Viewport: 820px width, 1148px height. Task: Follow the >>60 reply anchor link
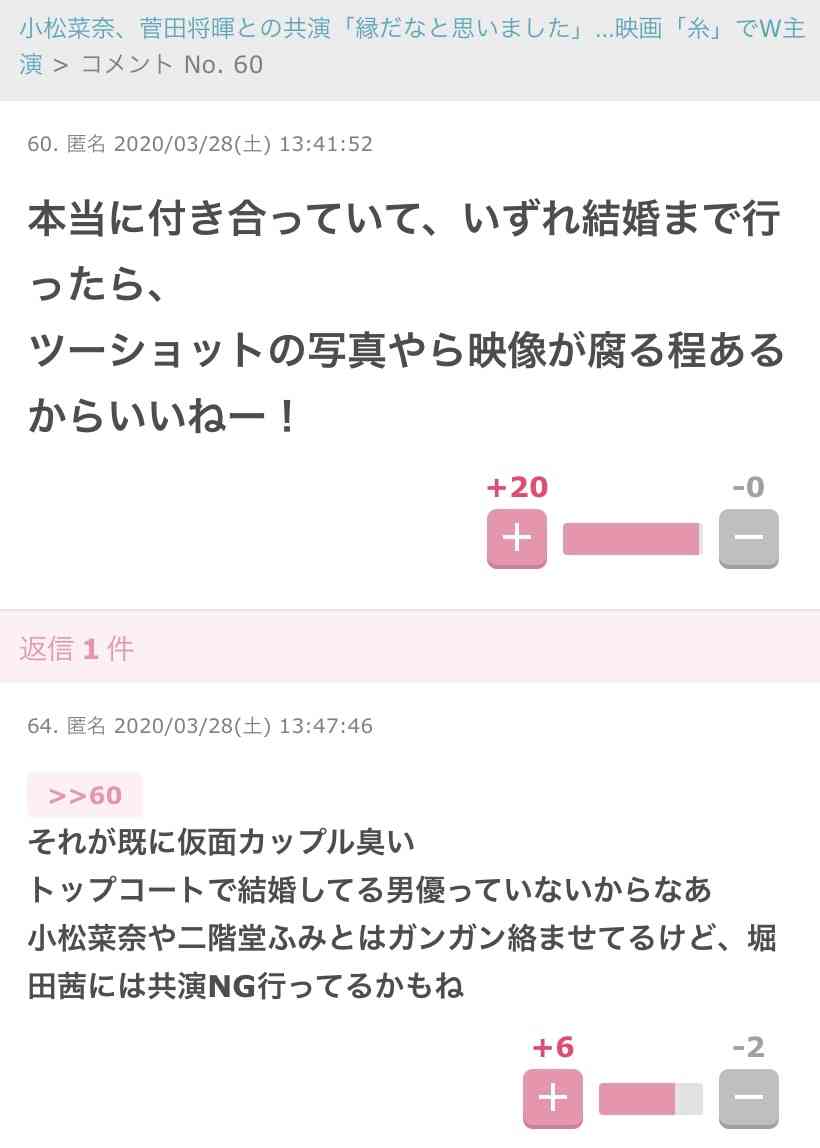[85, 794]
